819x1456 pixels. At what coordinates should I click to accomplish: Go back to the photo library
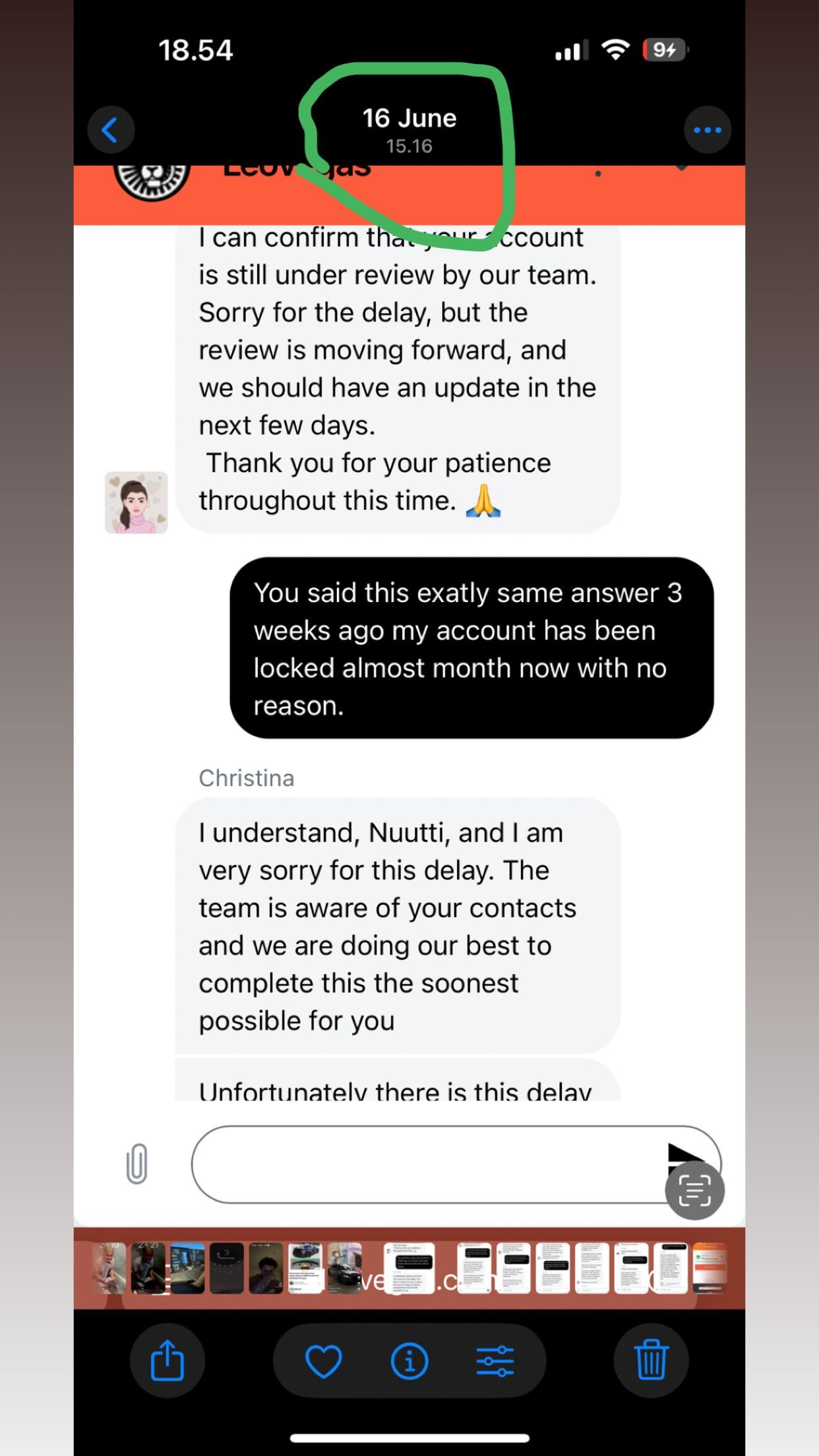click(x=111, y=130)
